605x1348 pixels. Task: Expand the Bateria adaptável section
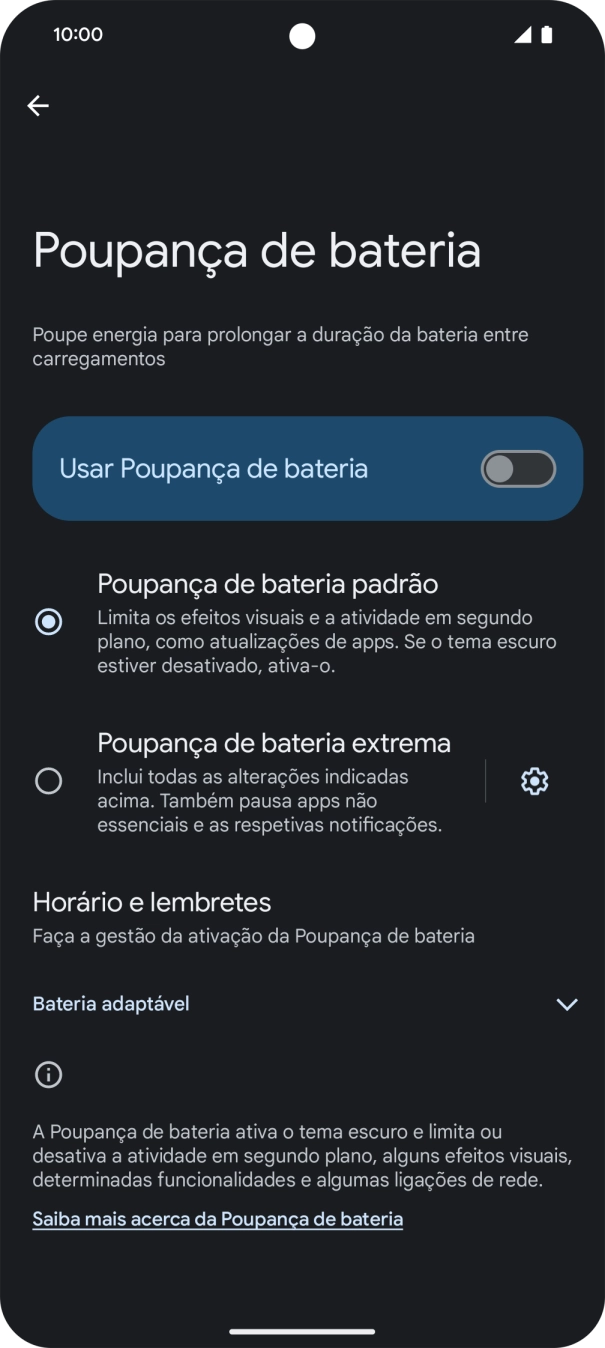pyautogui.click(x=566, y=1004)
